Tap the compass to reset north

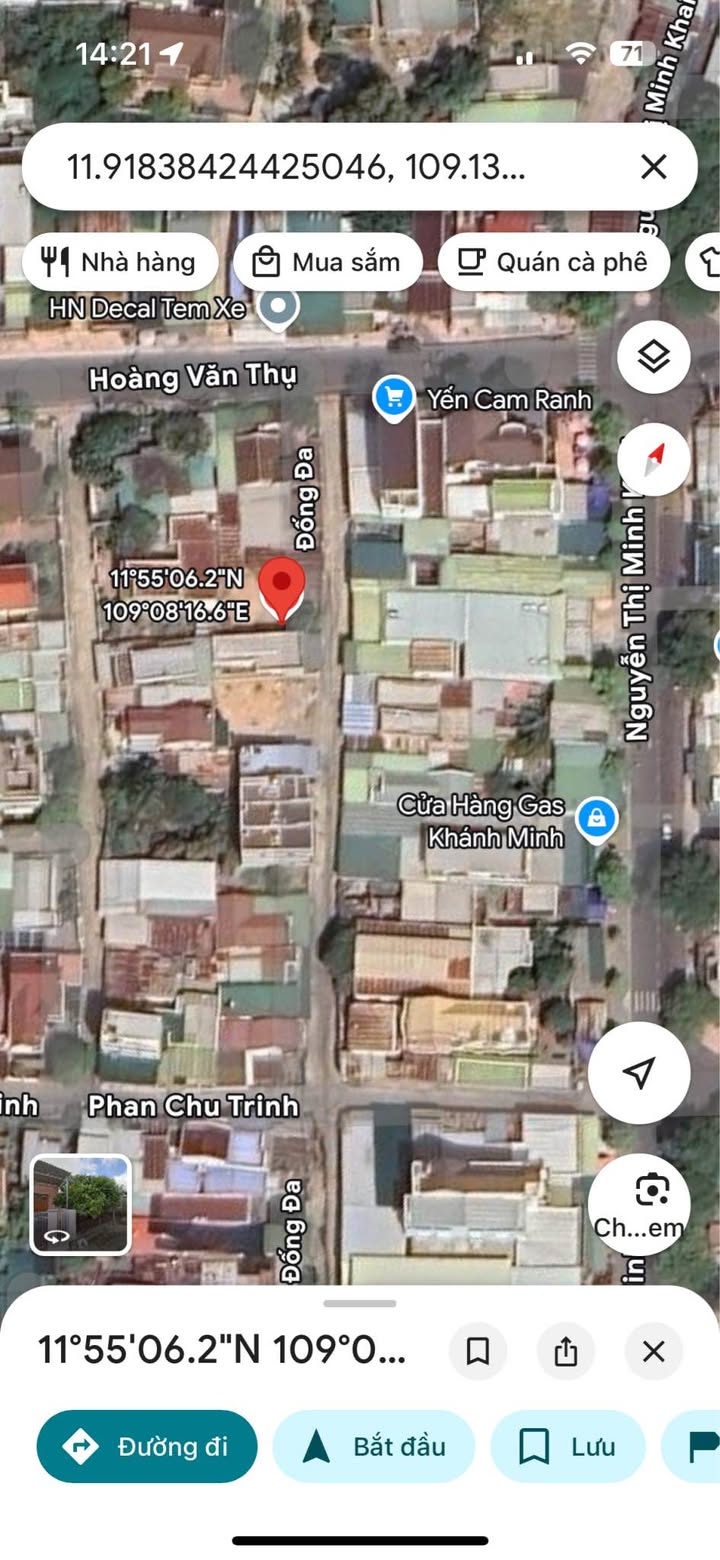(x=653, y=460)
